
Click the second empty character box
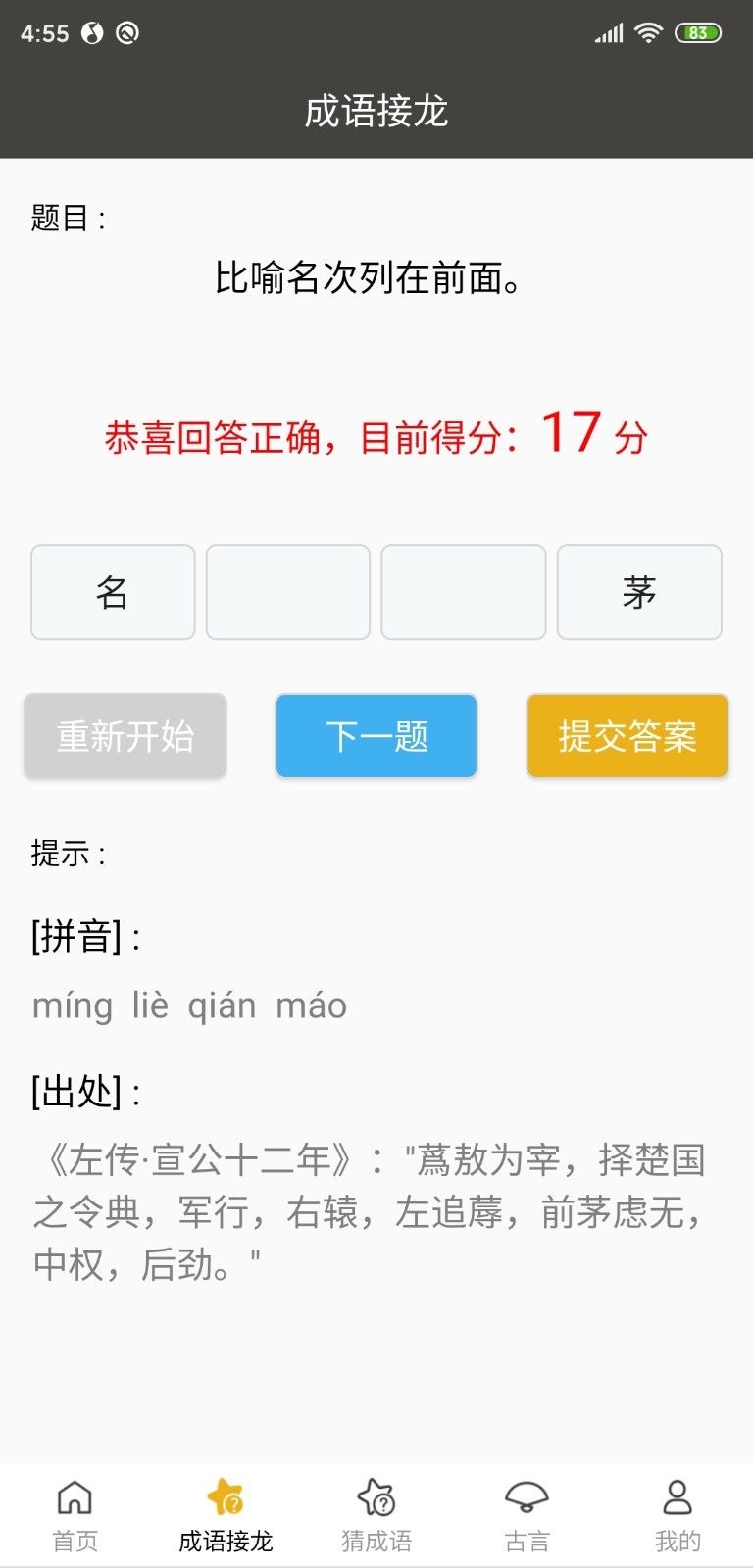pyautogui.click(x=288, y=592)
